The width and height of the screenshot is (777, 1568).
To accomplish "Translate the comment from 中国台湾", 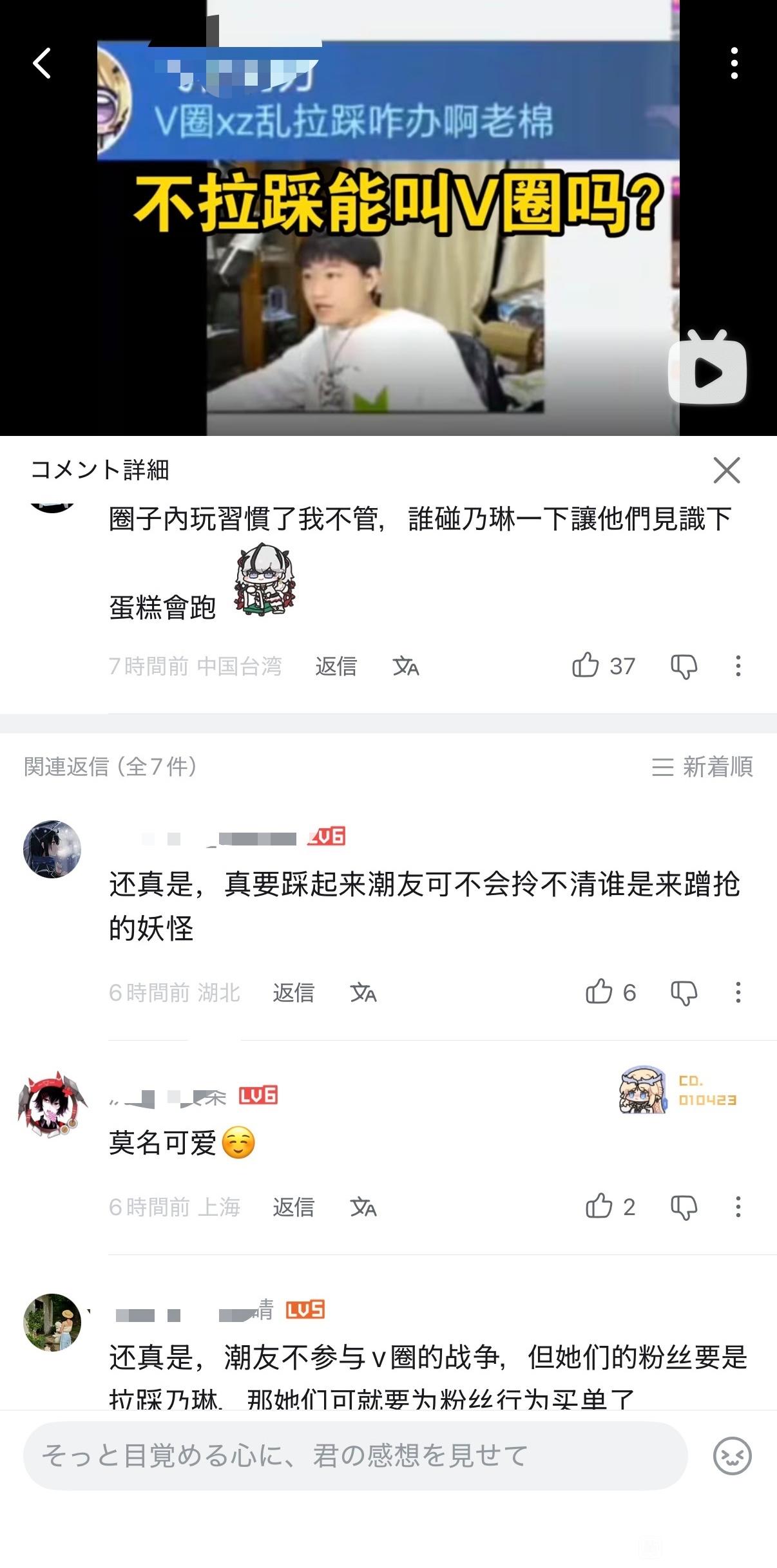I will [x=406, y=666].
